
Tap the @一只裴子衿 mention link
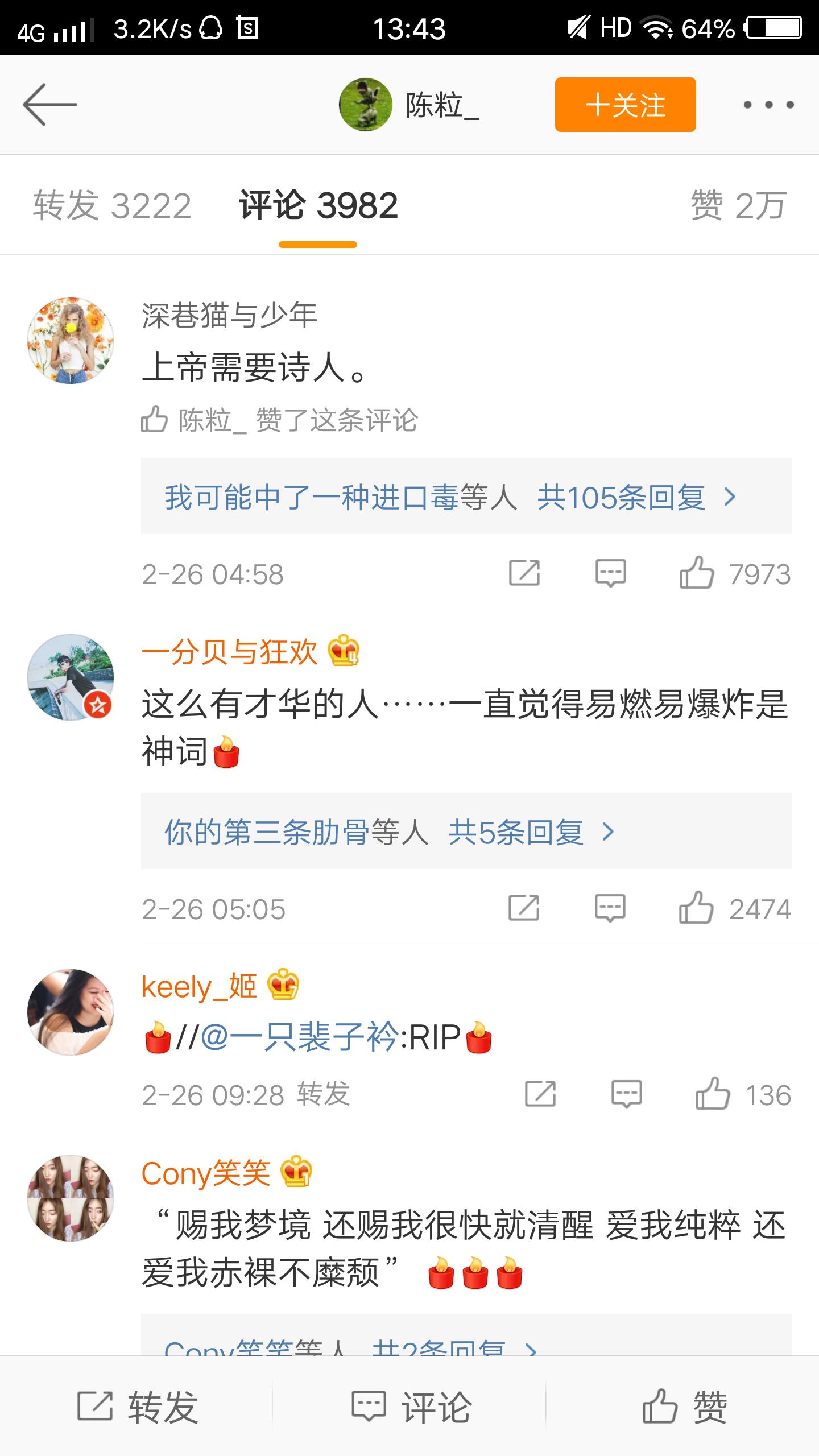[300, 1037]
